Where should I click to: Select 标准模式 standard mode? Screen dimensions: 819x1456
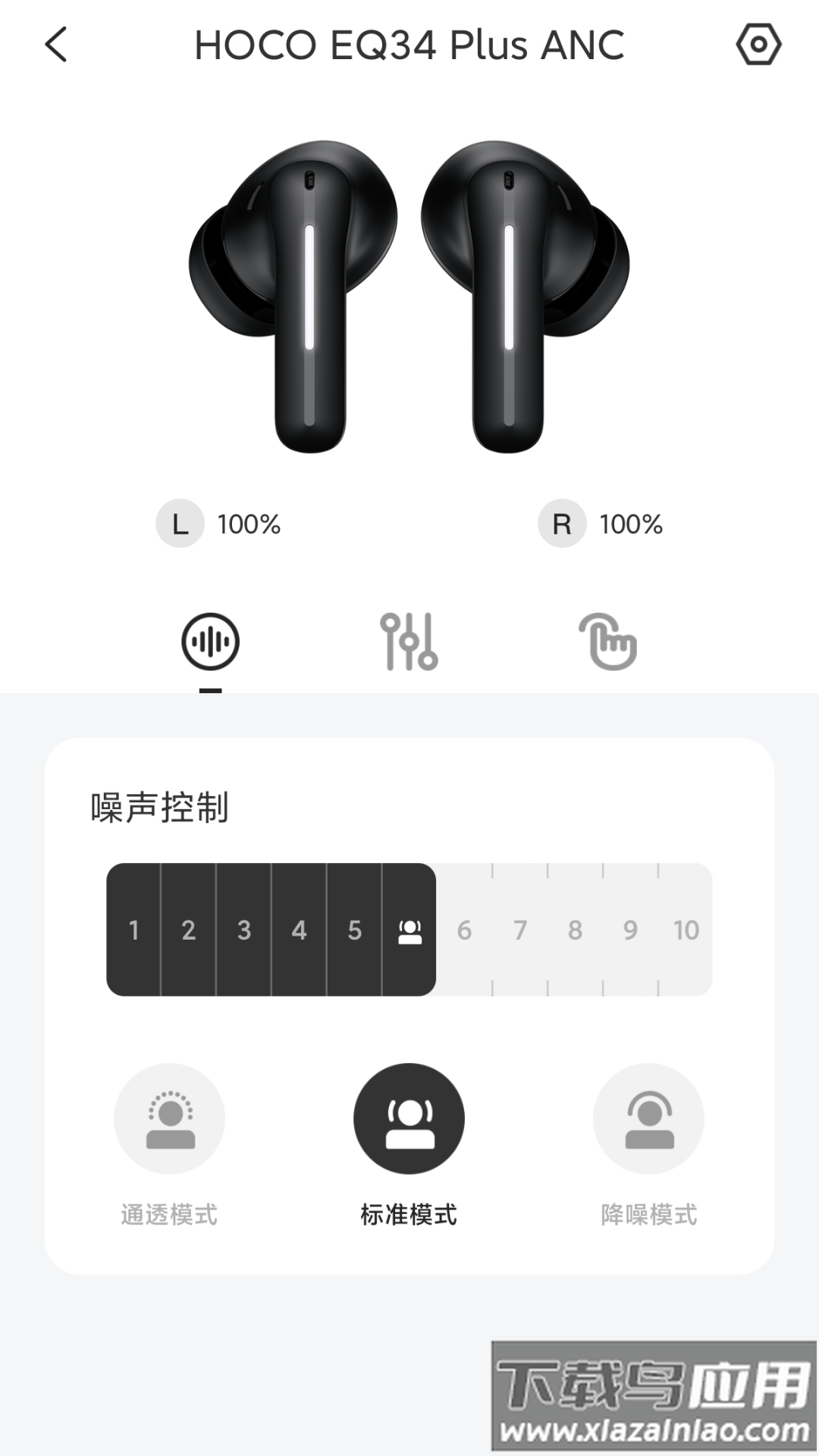tap(409, 1119)
